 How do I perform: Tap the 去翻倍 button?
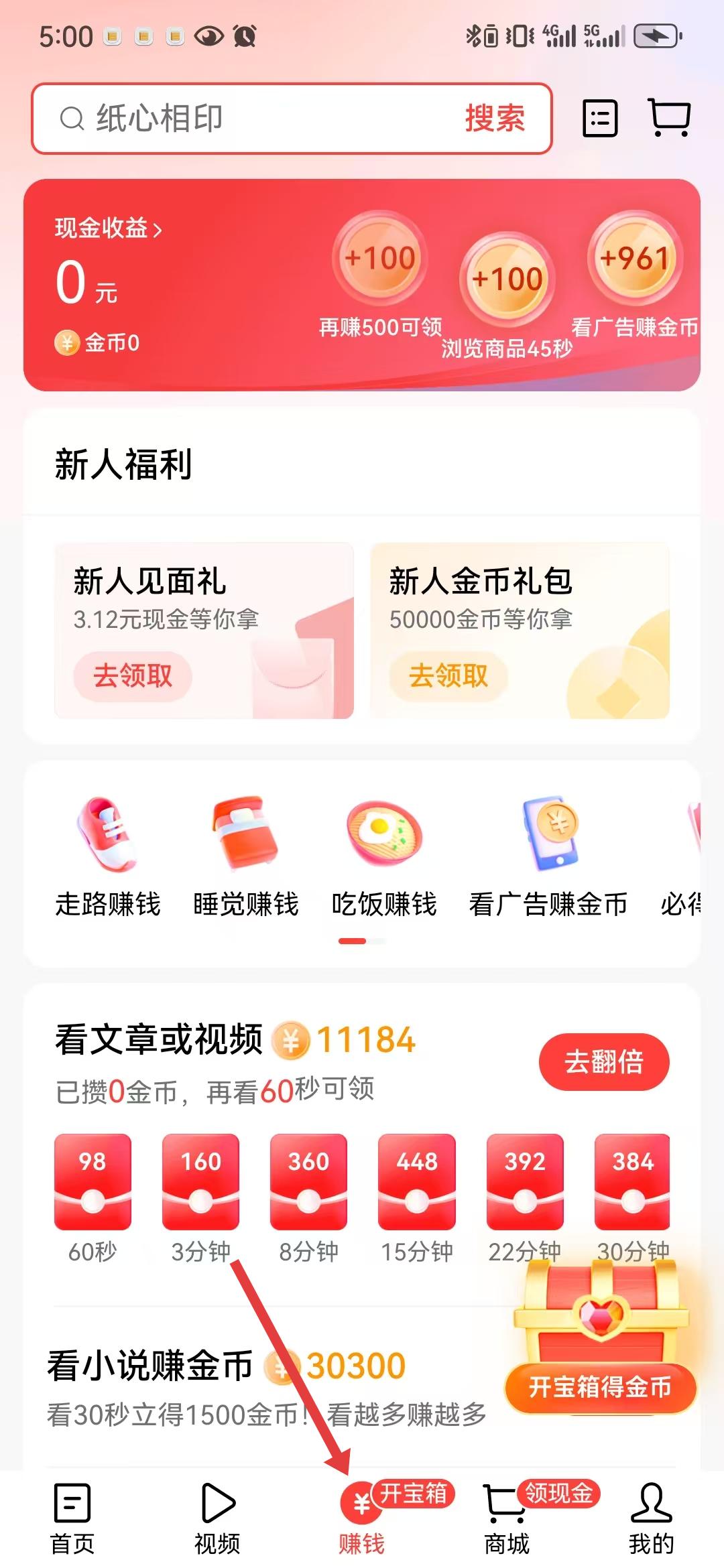[x=603, y=1061]
